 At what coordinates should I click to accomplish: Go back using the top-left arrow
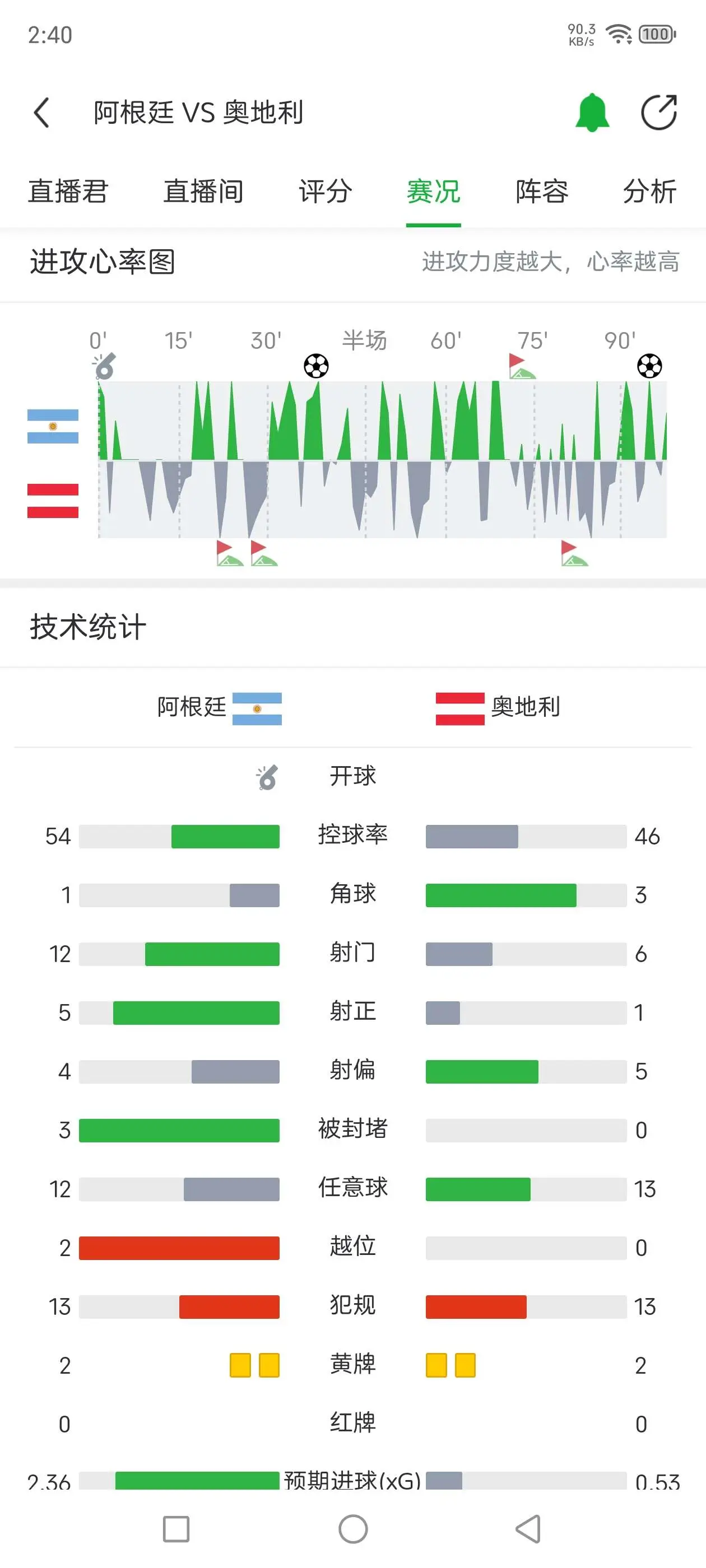coord(41,113)
